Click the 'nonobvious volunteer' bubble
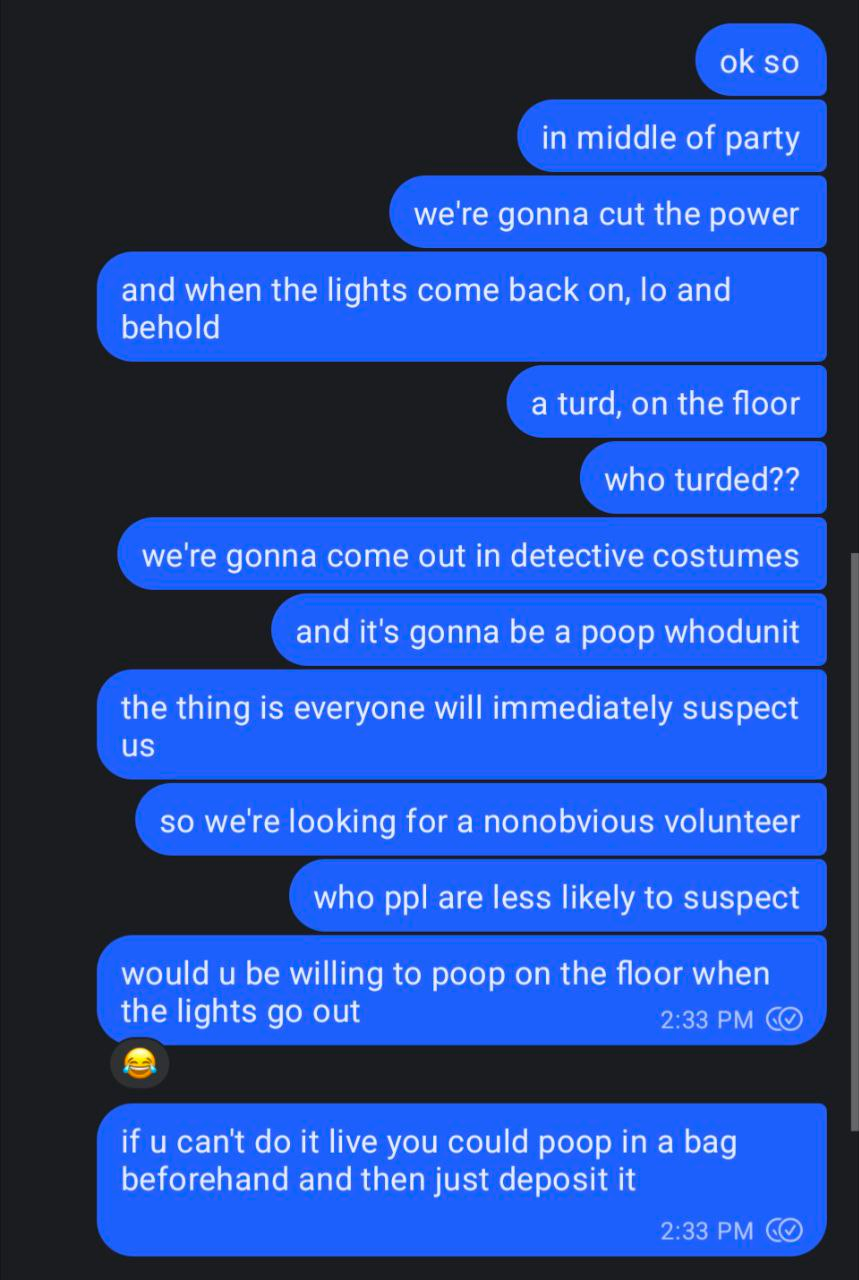The image size is (859, 1280). click(x=481, y=820)
